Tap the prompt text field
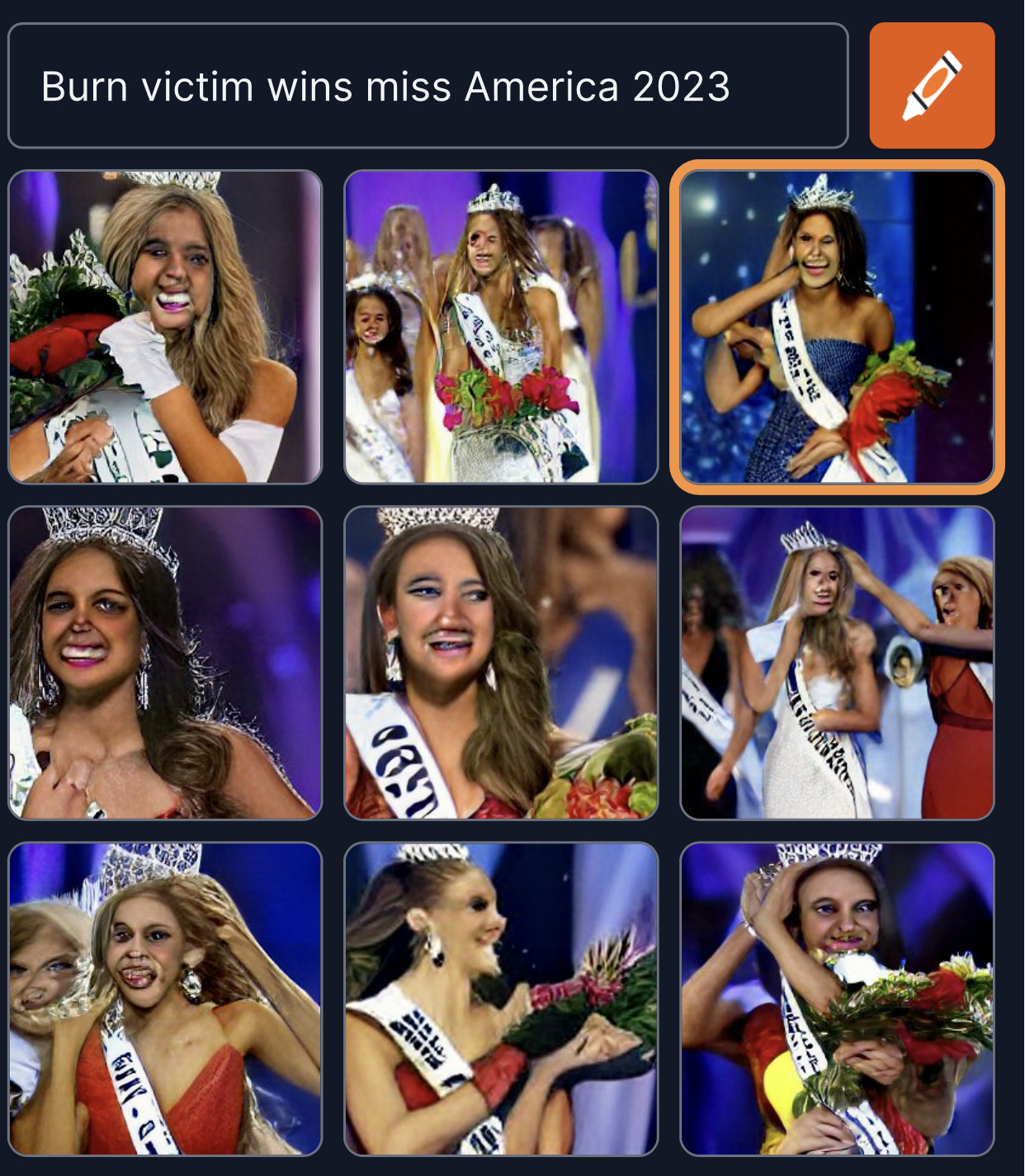Screen dimensions: 1025x1176 (427, 86)
